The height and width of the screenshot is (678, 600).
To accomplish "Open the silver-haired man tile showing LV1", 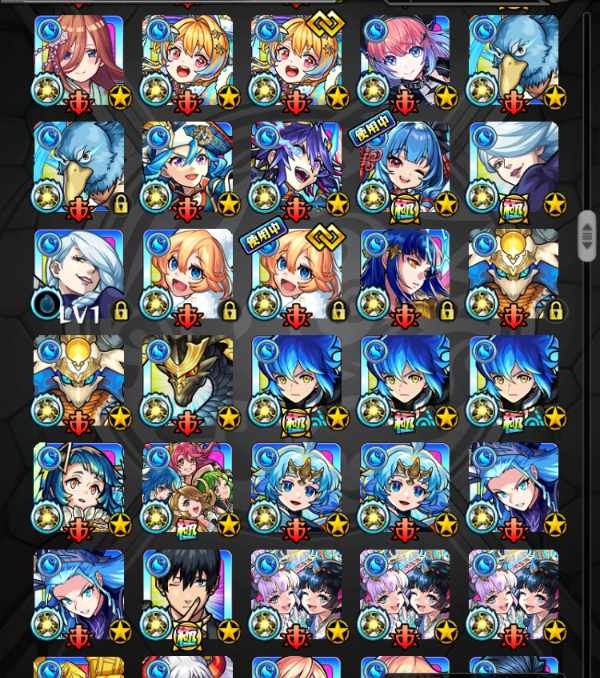I will pos(79,276).
